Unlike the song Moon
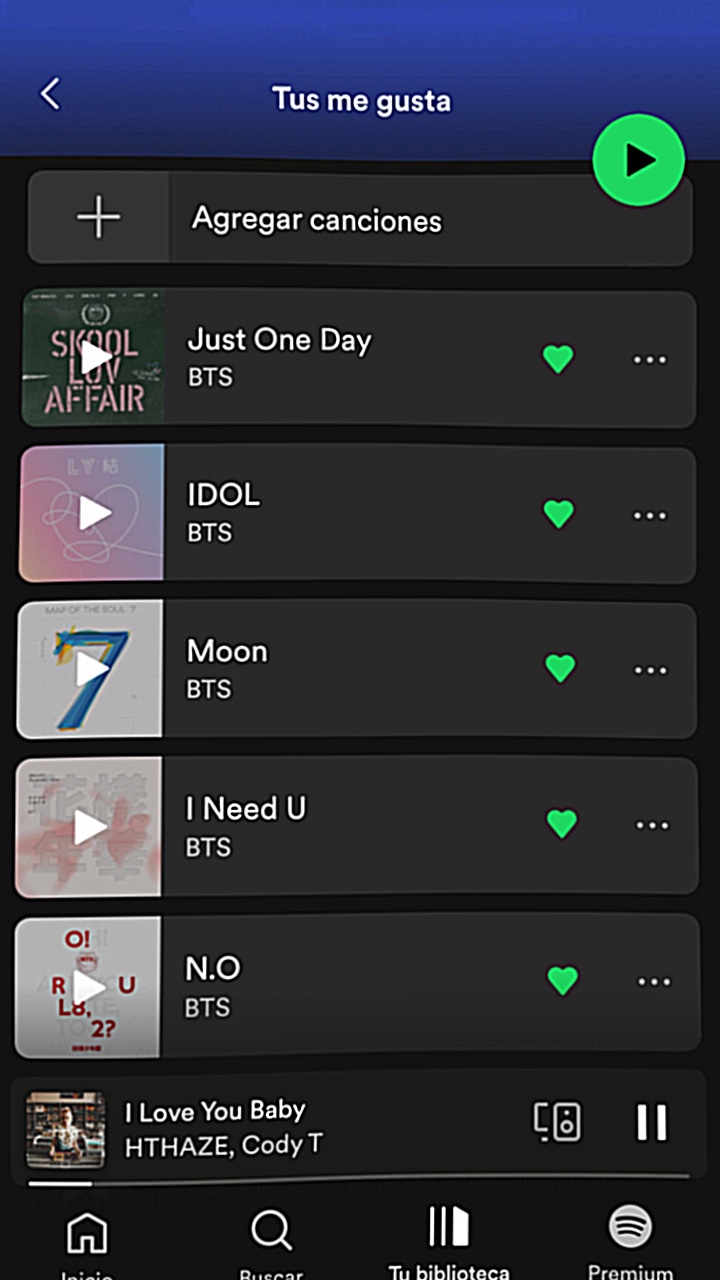720x1280 pixels. click(x=560, y=668)
